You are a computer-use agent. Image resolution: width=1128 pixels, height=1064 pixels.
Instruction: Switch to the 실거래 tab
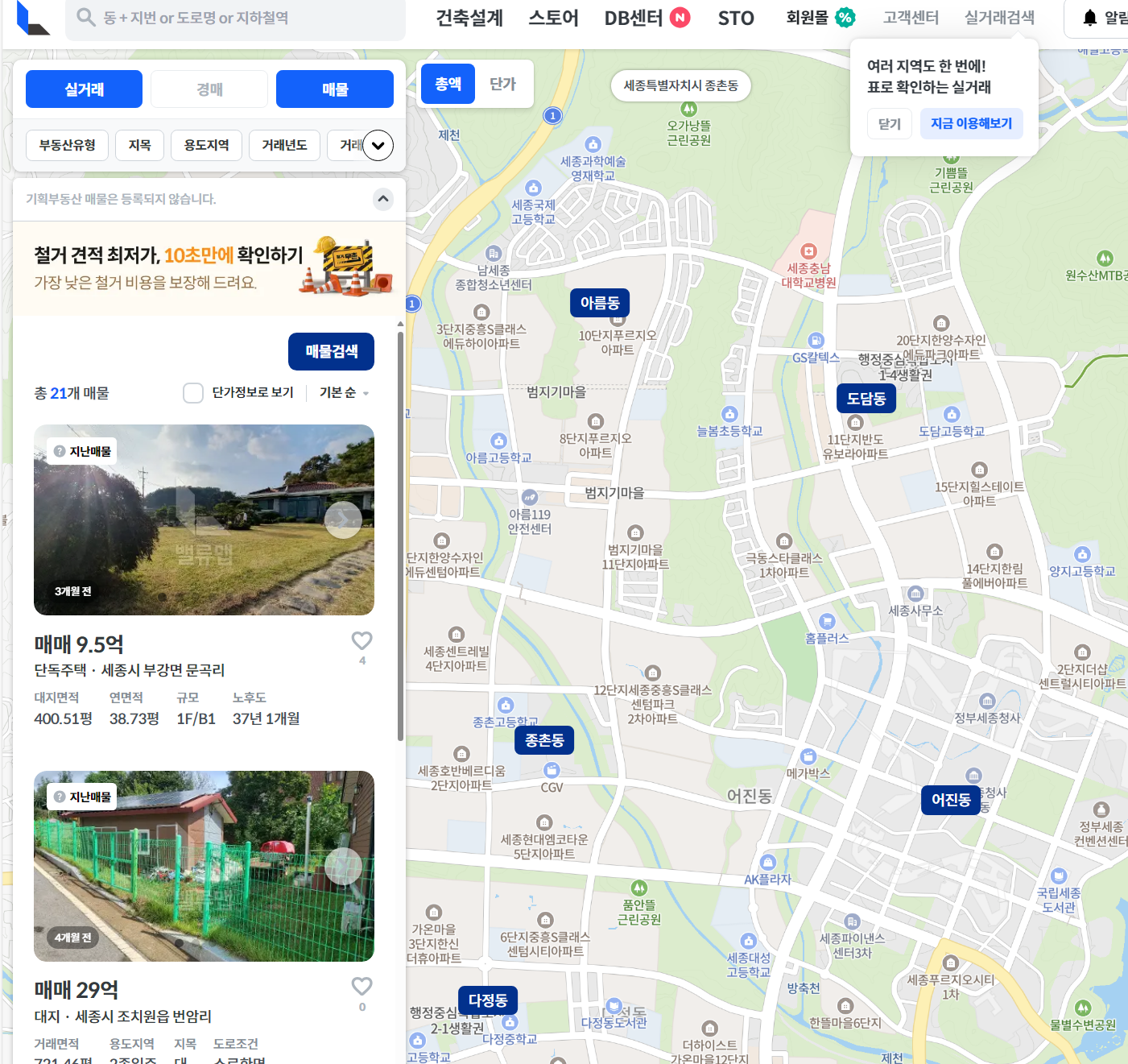[x=84, y=89]
